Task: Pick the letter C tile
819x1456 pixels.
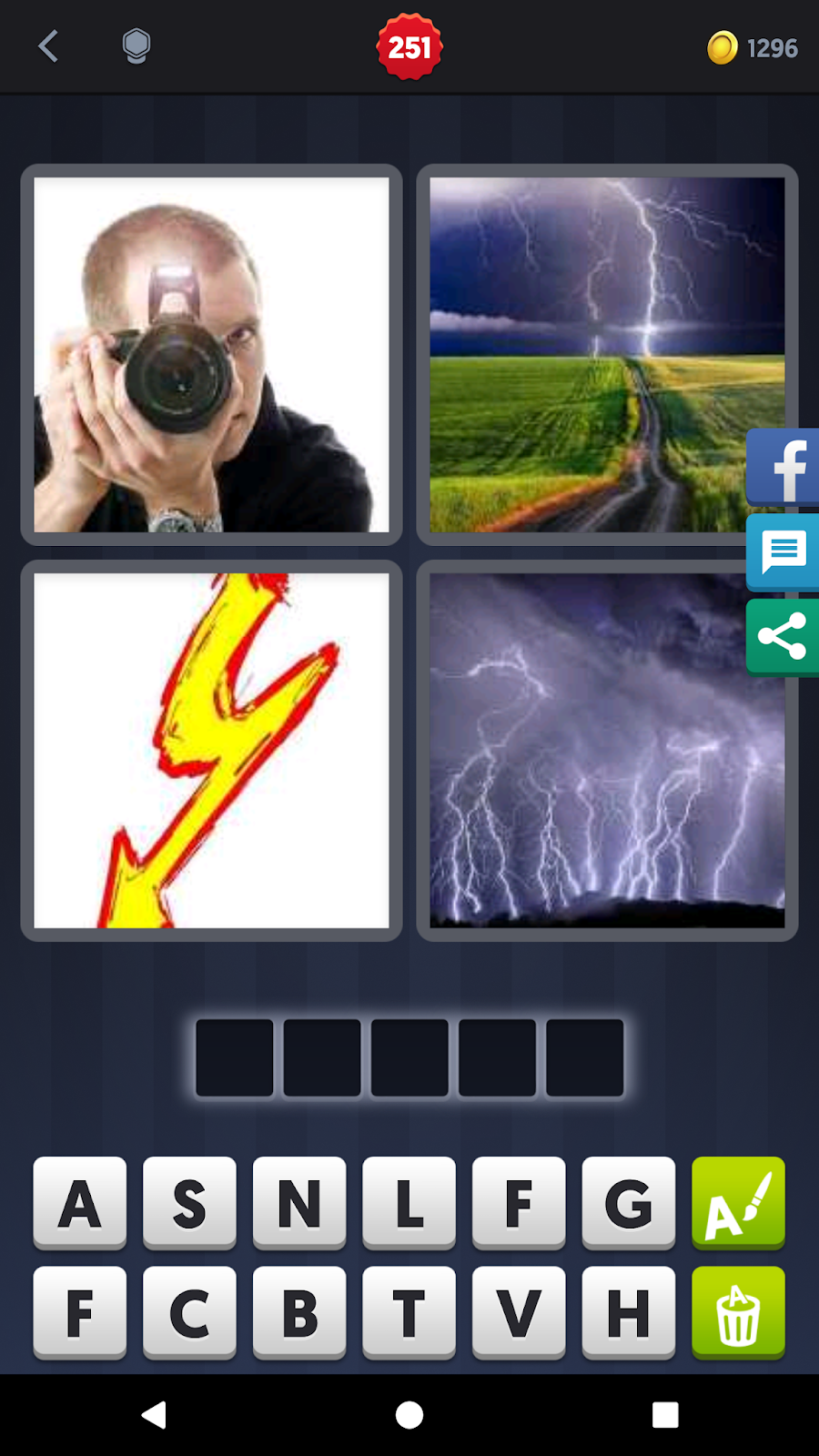Action: [x=189, y=1312]
